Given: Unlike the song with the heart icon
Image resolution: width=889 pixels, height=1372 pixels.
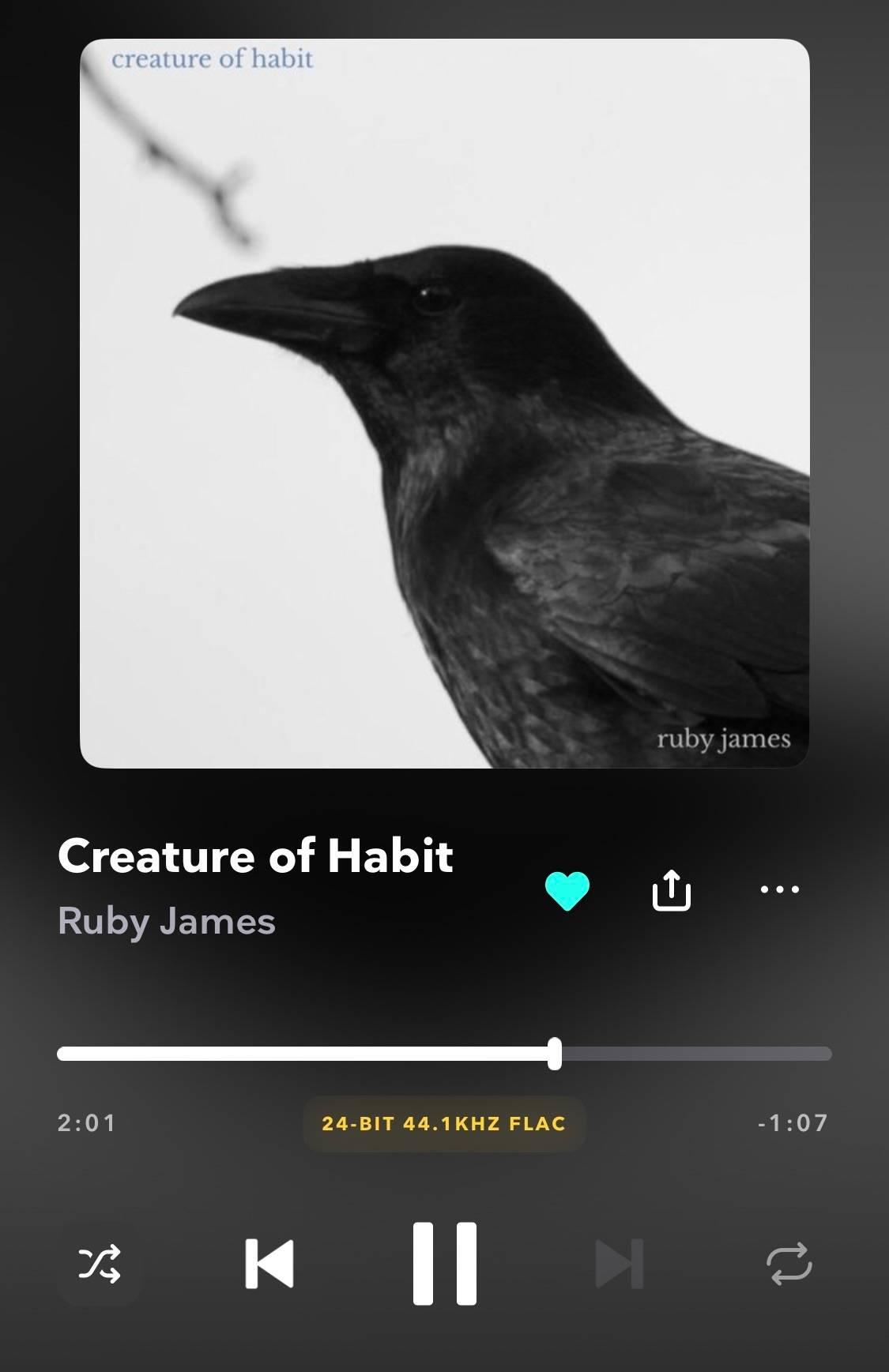Looking at the screenshot, I should click(x=567, y=890).
